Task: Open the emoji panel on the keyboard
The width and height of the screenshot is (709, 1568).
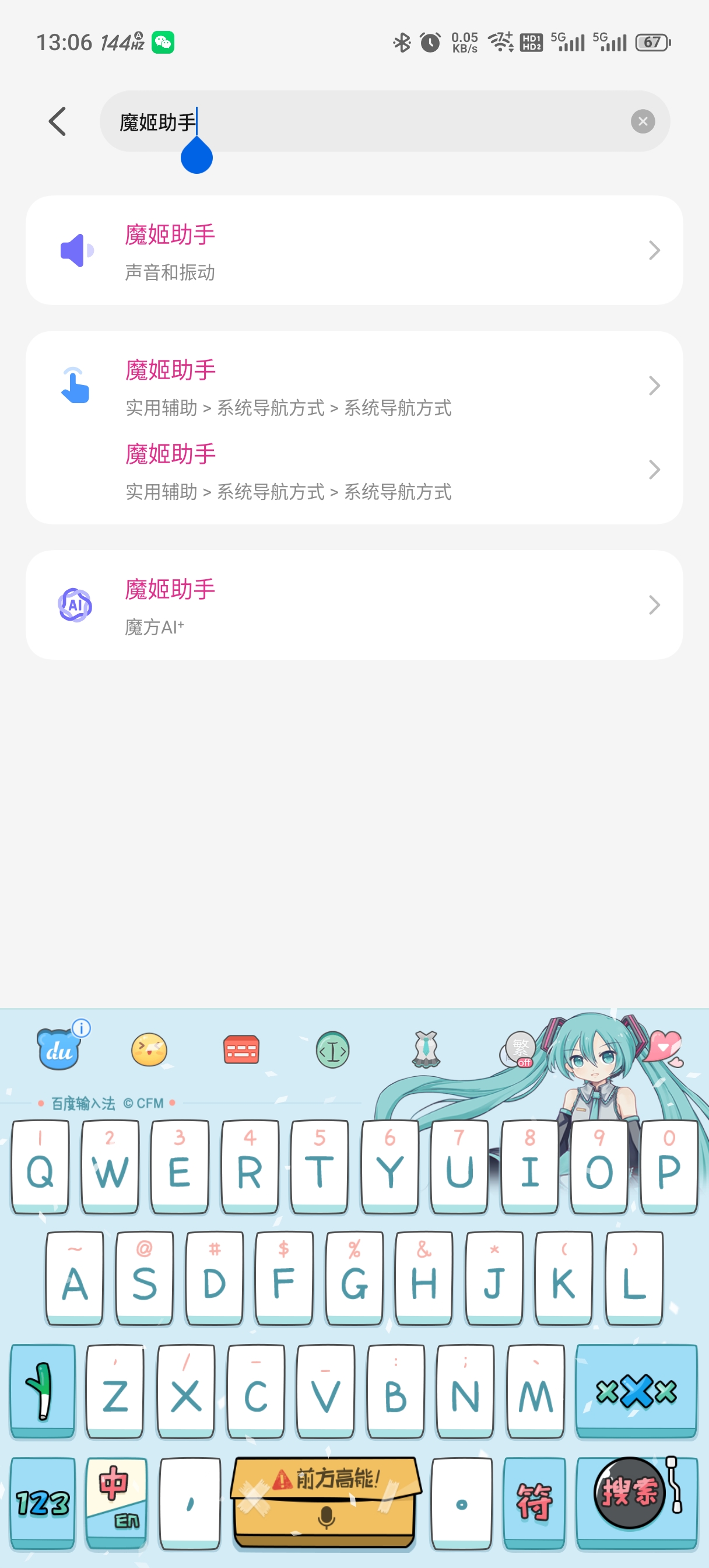Action: (149, 1049)
